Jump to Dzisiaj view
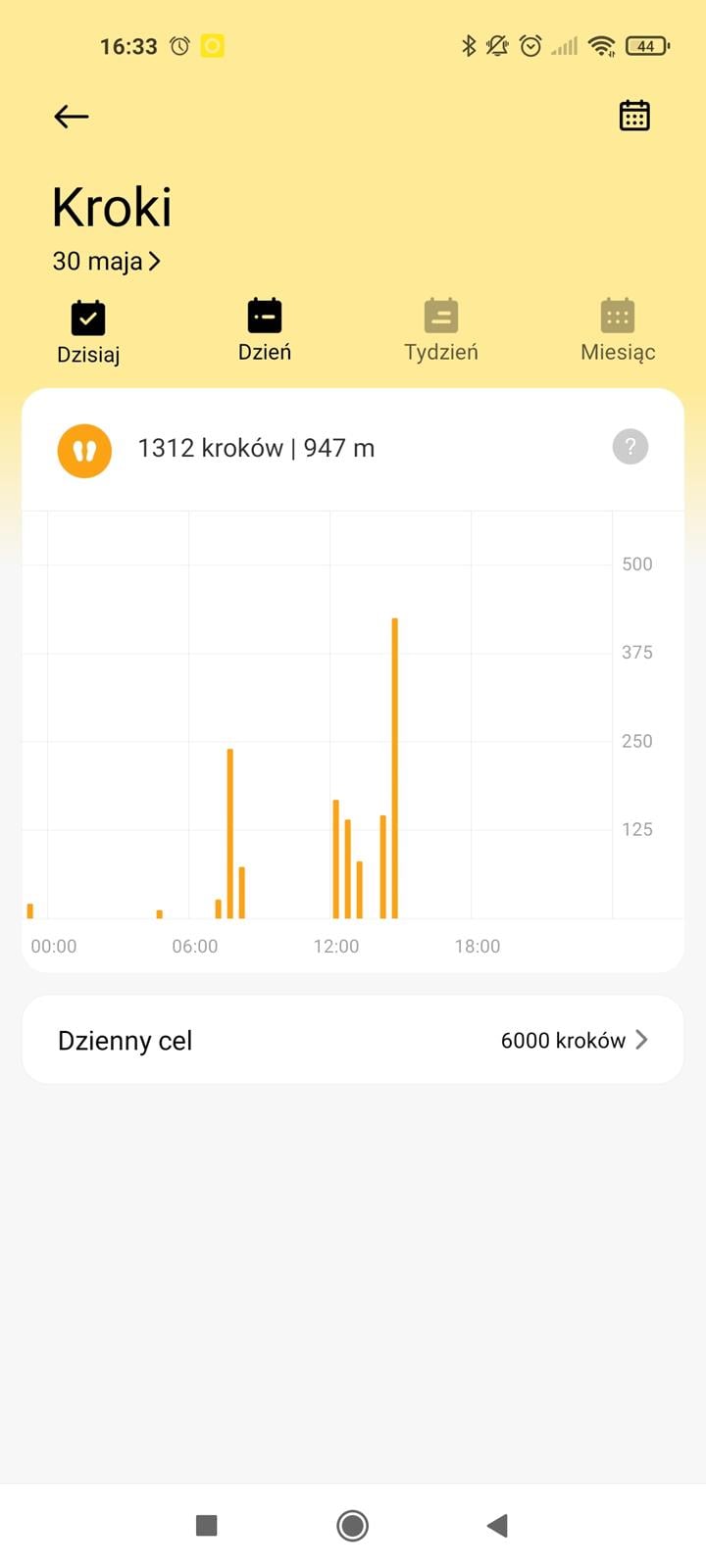 click(x=88, y=331)
